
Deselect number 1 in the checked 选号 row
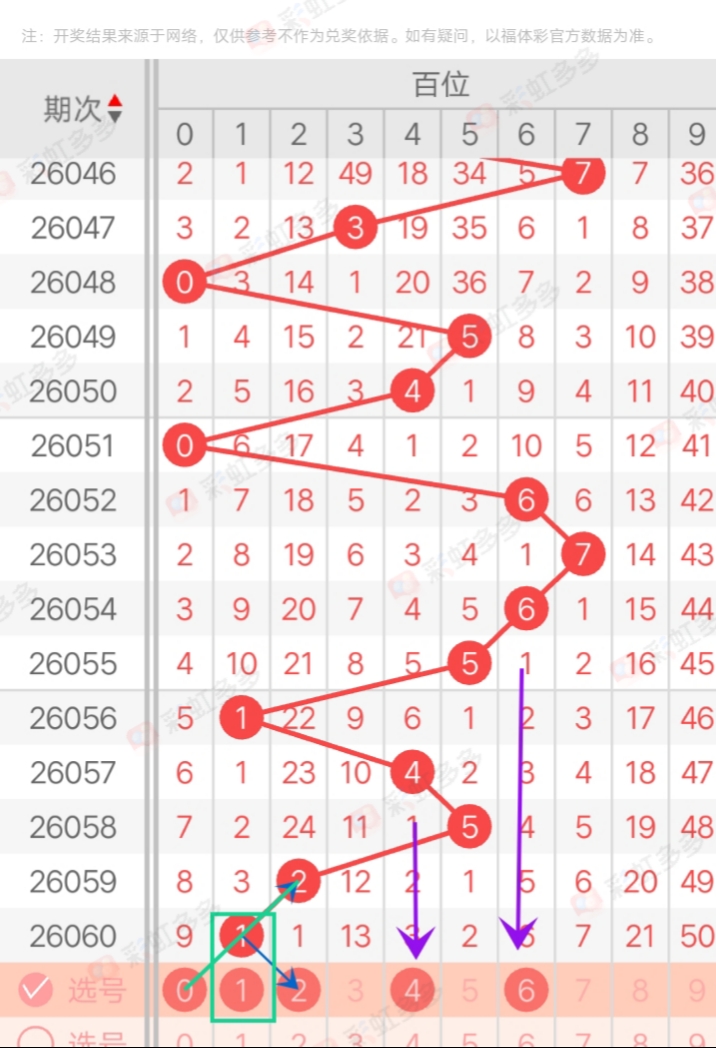241,991
